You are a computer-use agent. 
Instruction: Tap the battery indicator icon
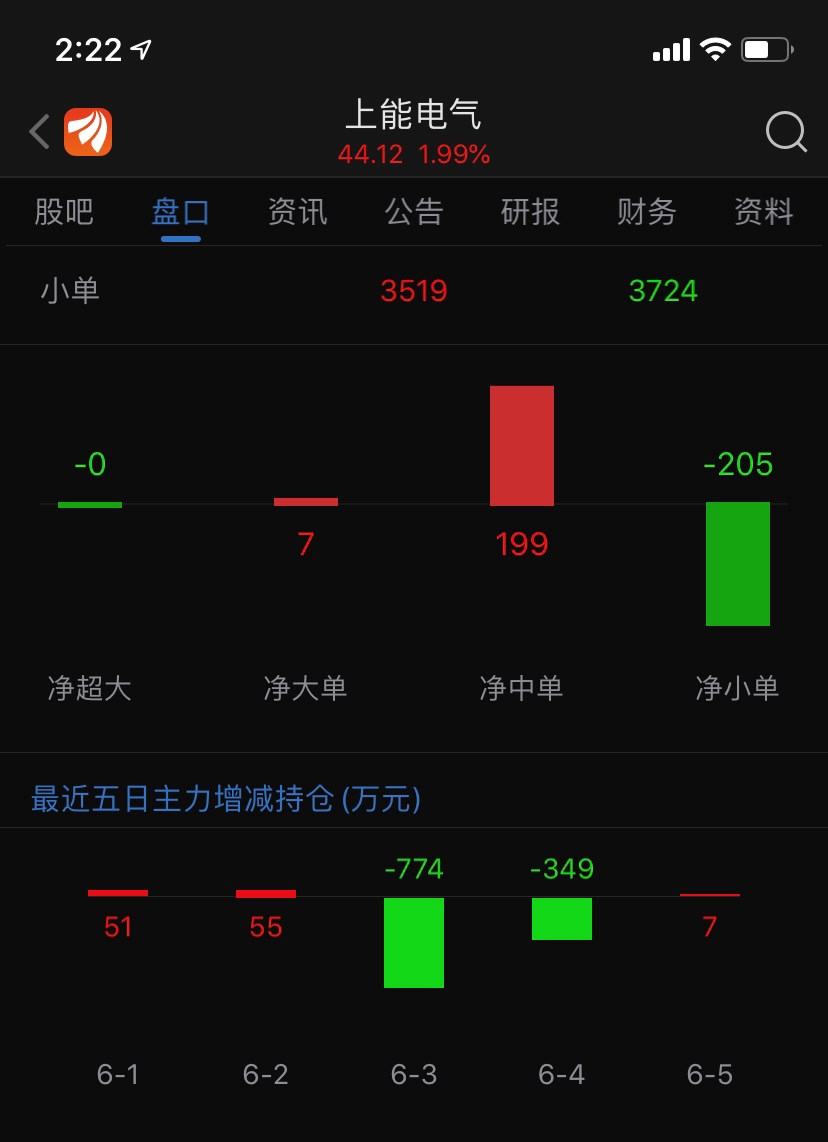(x=766, y=46)
